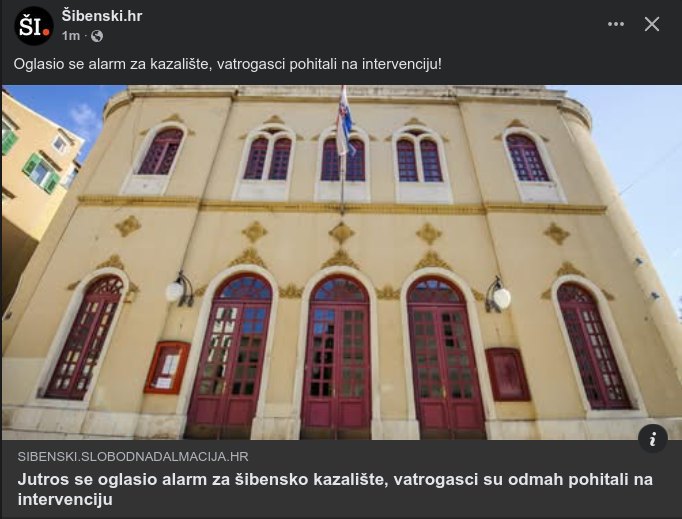Image resolution: width=682 pixels, height=519 pixels.
Task: Open the article headline about the šibensko kazalište alarm
Action: point(335,488)
